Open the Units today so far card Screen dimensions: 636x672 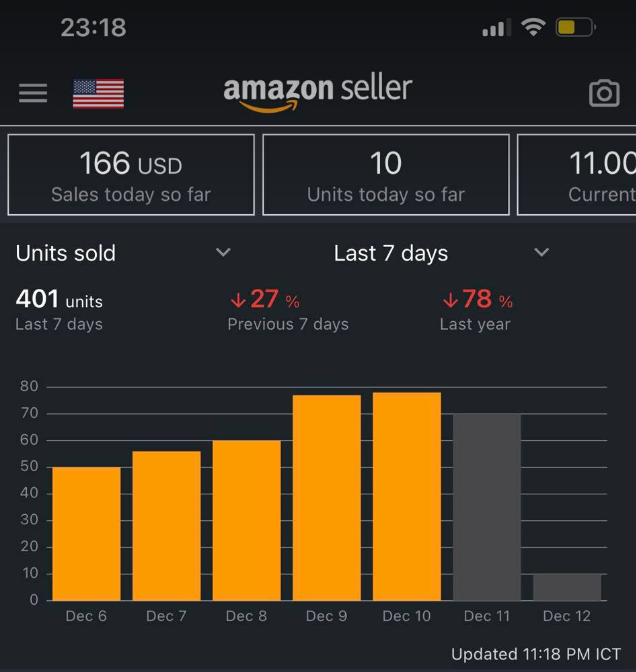386,174
